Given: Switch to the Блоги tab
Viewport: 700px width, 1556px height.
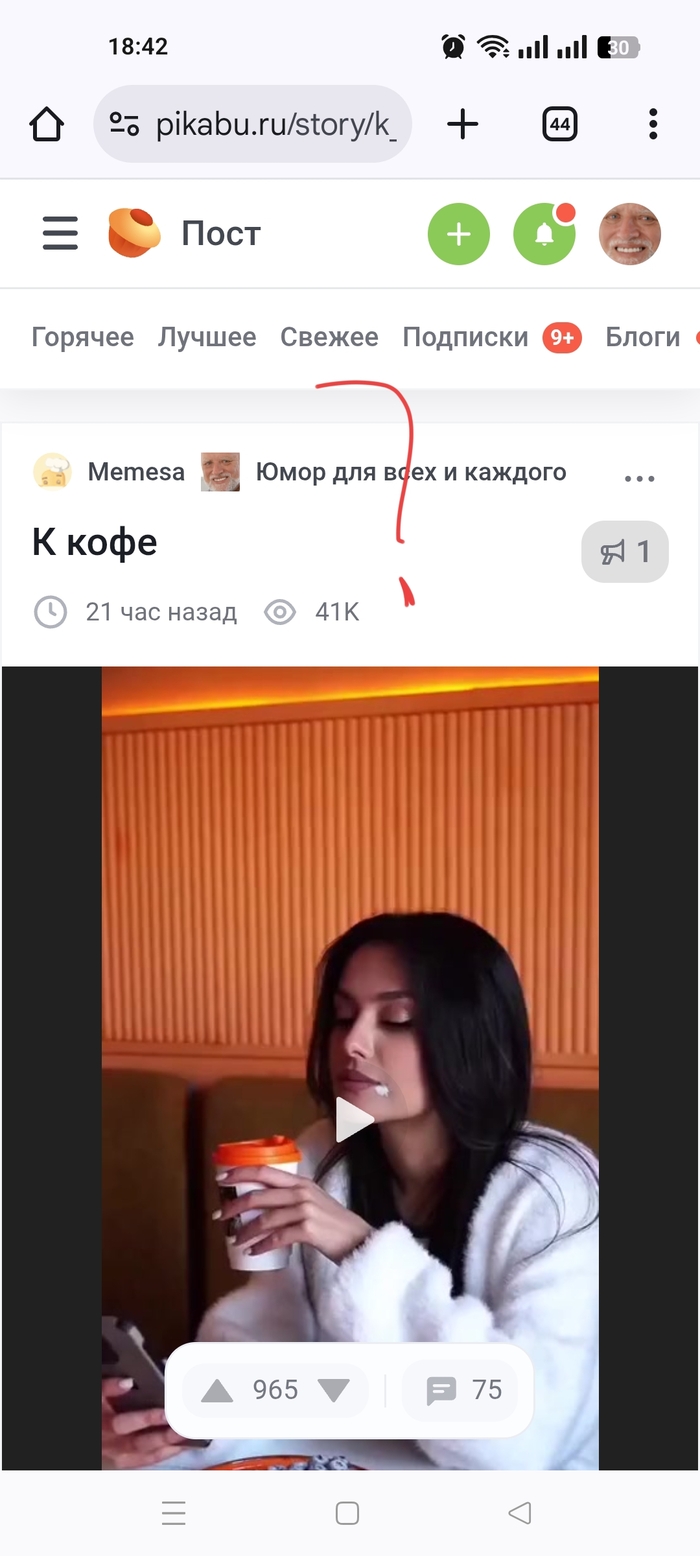Looking at the screenshot, I should [642, 337].
